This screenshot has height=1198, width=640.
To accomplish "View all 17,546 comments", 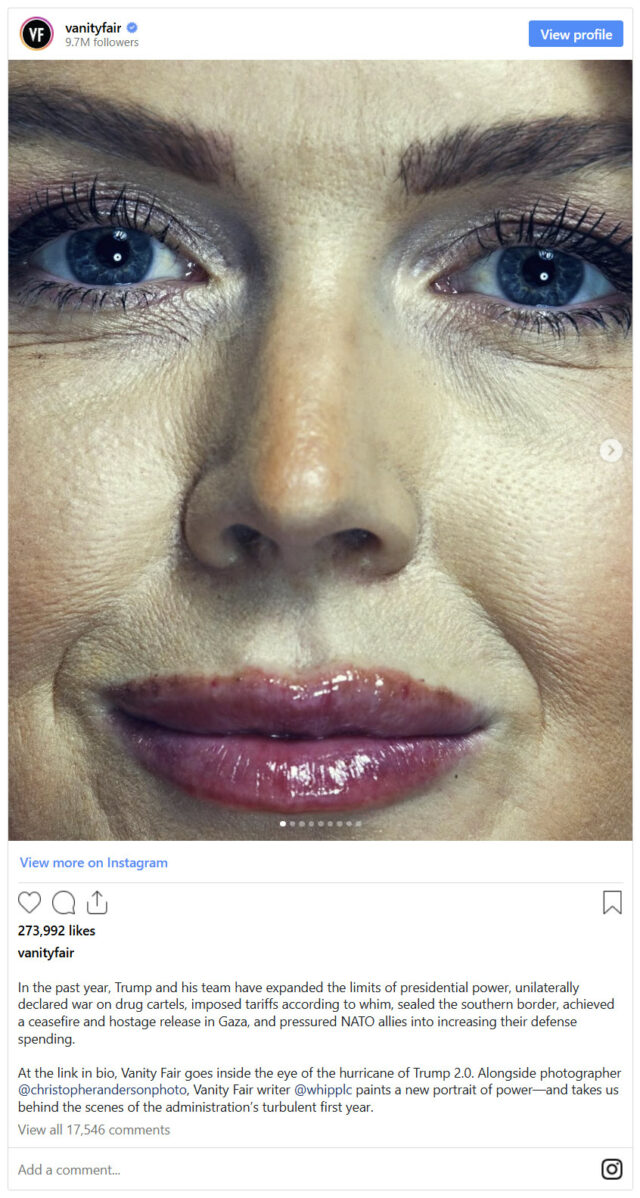I will point(94,1129).
